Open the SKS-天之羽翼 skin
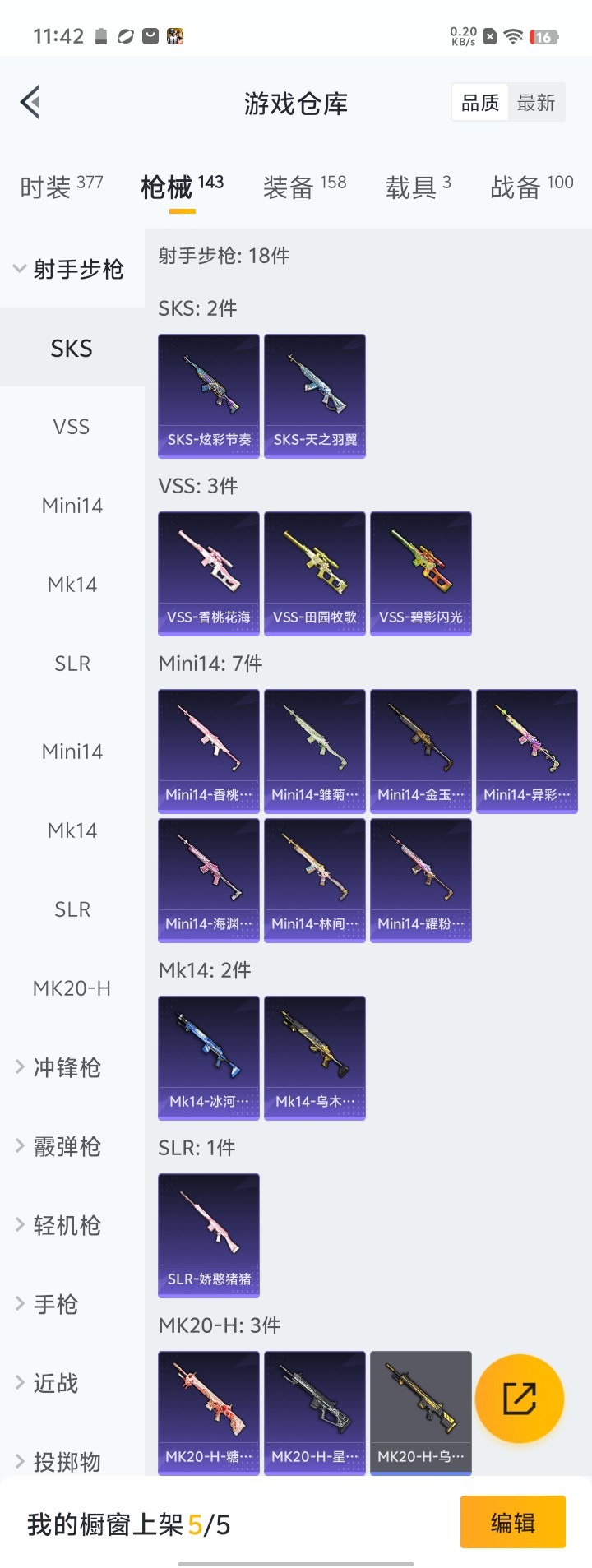Viewport: 592px width, 1568px height. pyautogui.click(x=315, y=395)
